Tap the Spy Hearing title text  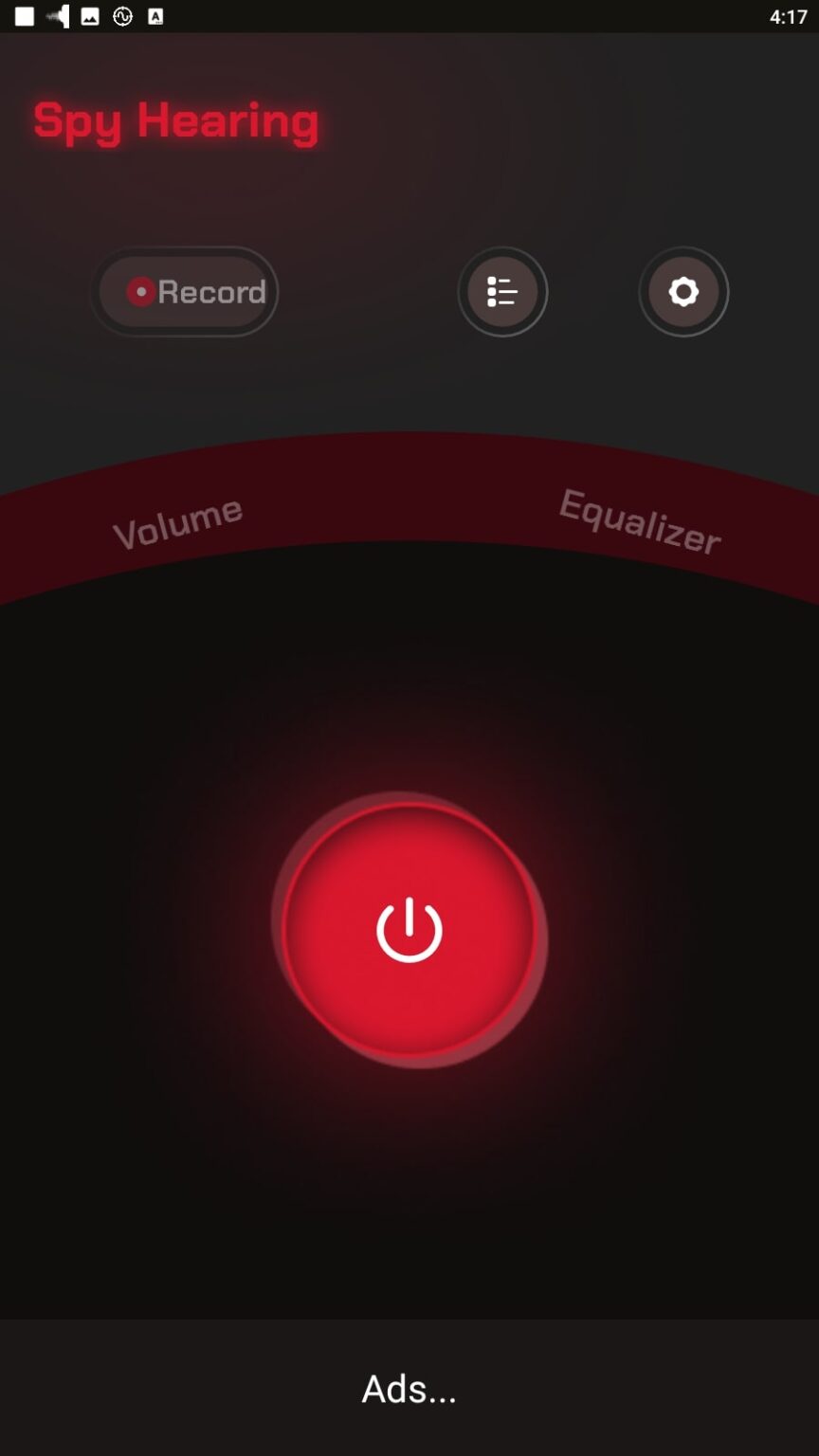[176, 120]
